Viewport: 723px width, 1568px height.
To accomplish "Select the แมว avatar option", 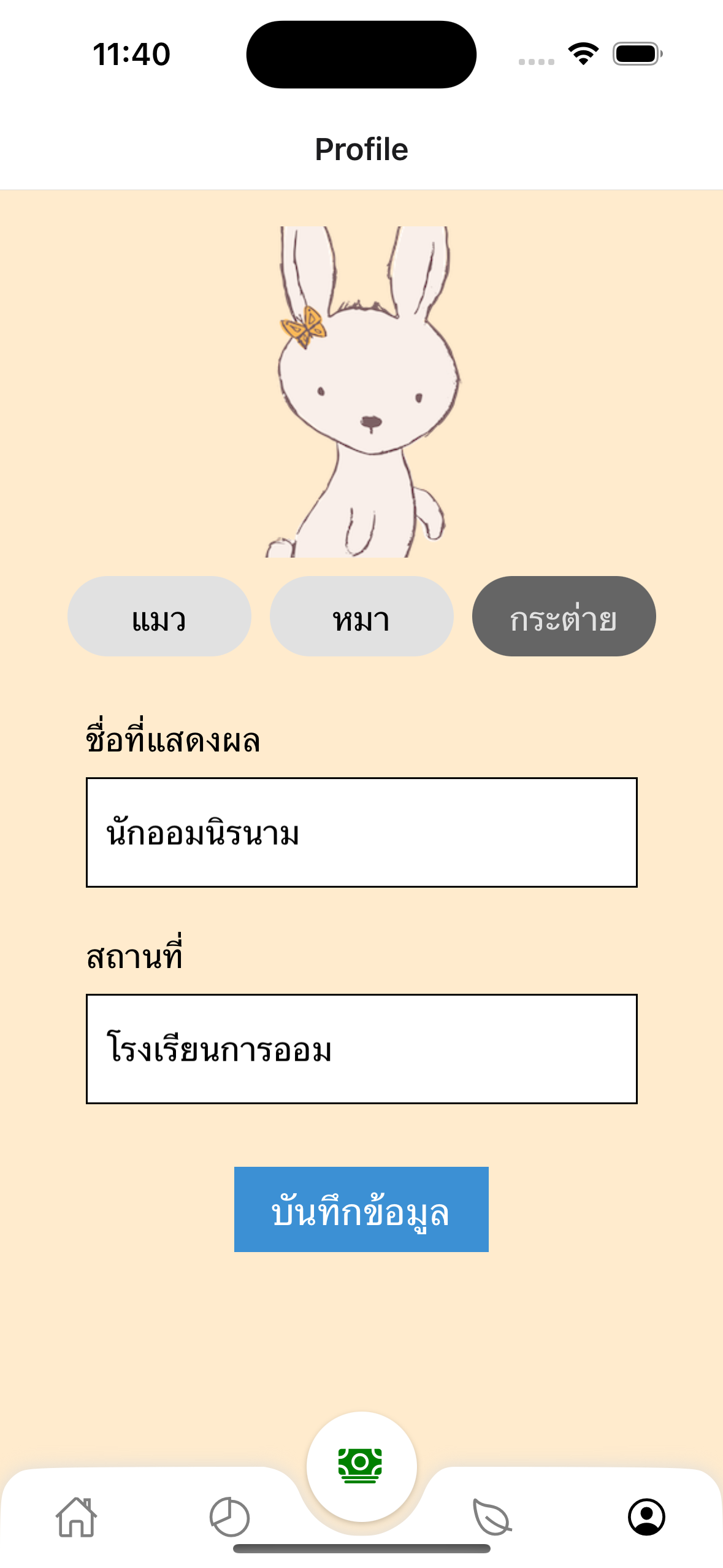I will [159, 616].
